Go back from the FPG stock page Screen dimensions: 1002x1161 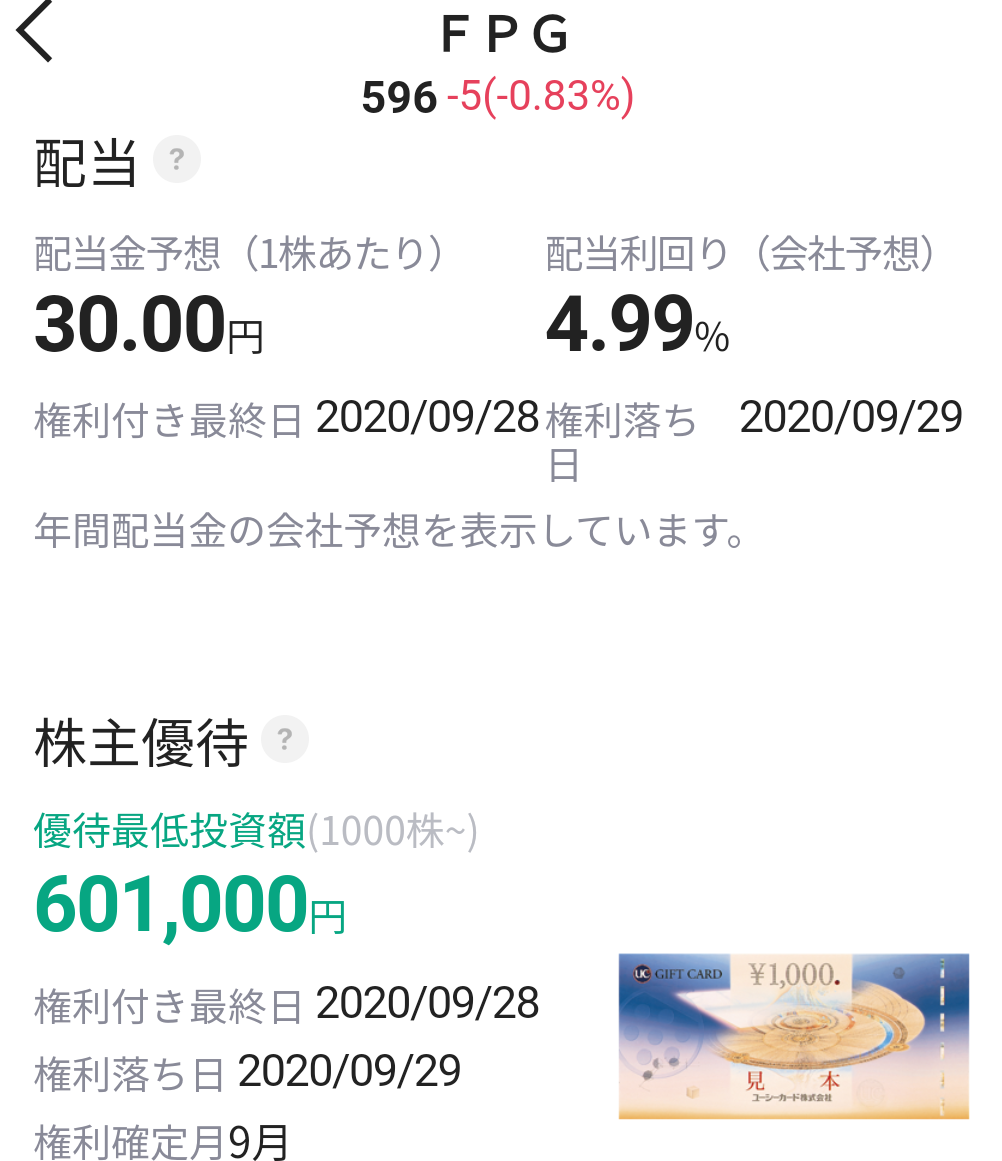35,33
